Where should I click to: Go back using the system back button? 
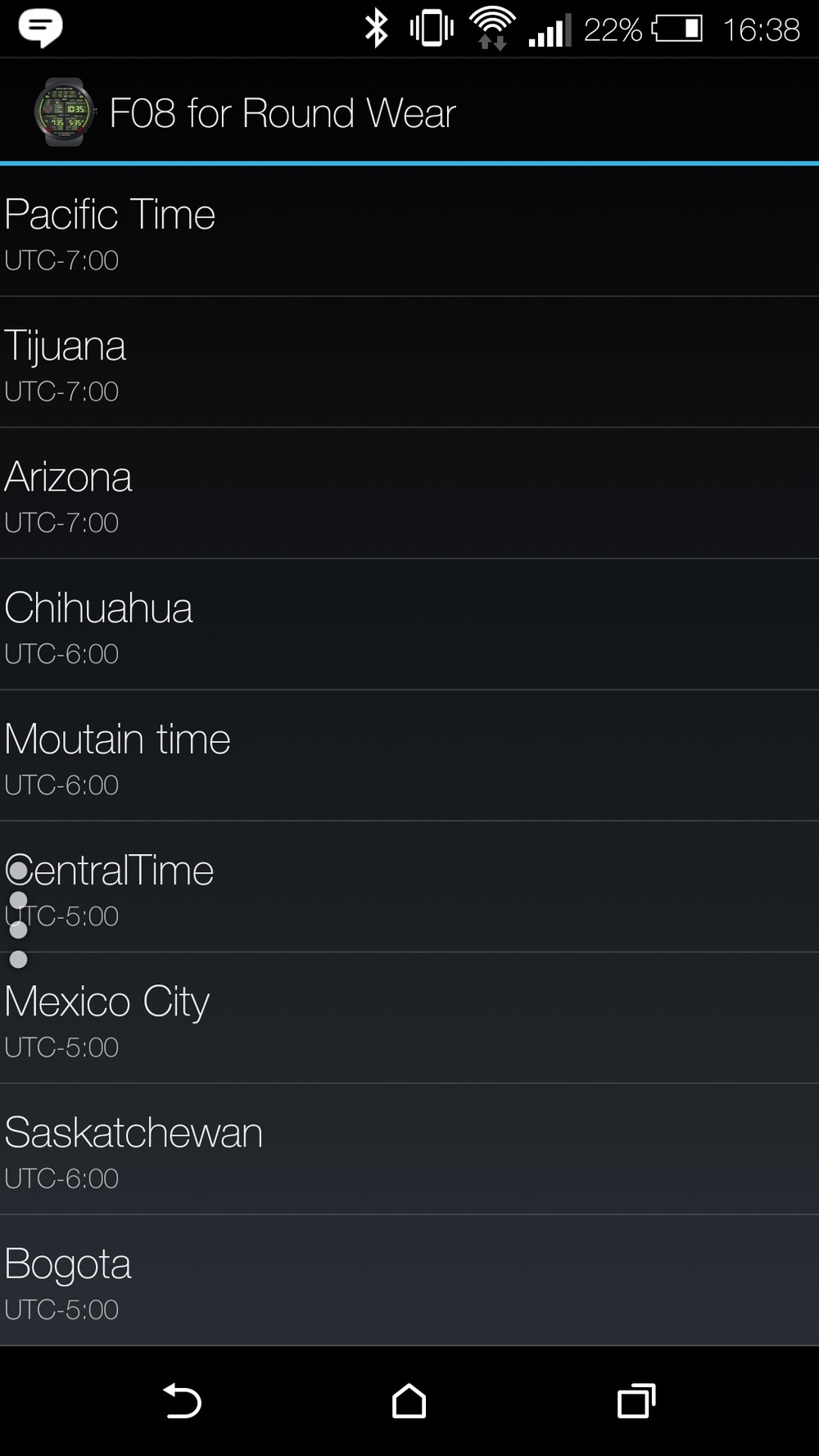click(182, 1400)
